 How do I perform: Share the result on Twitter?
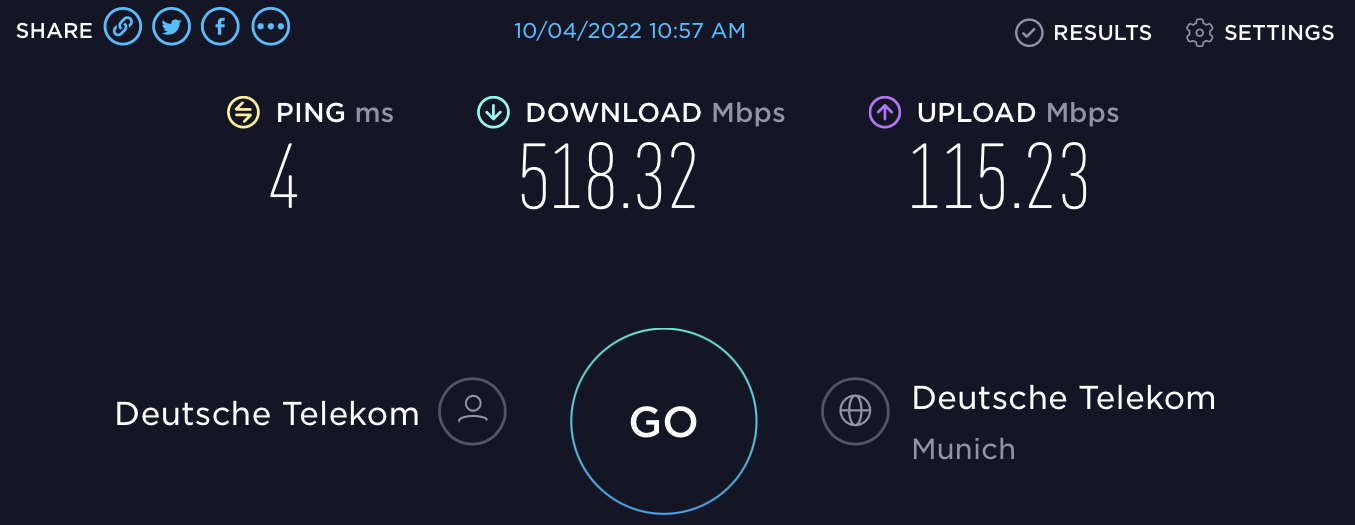[x=171, y=28]
